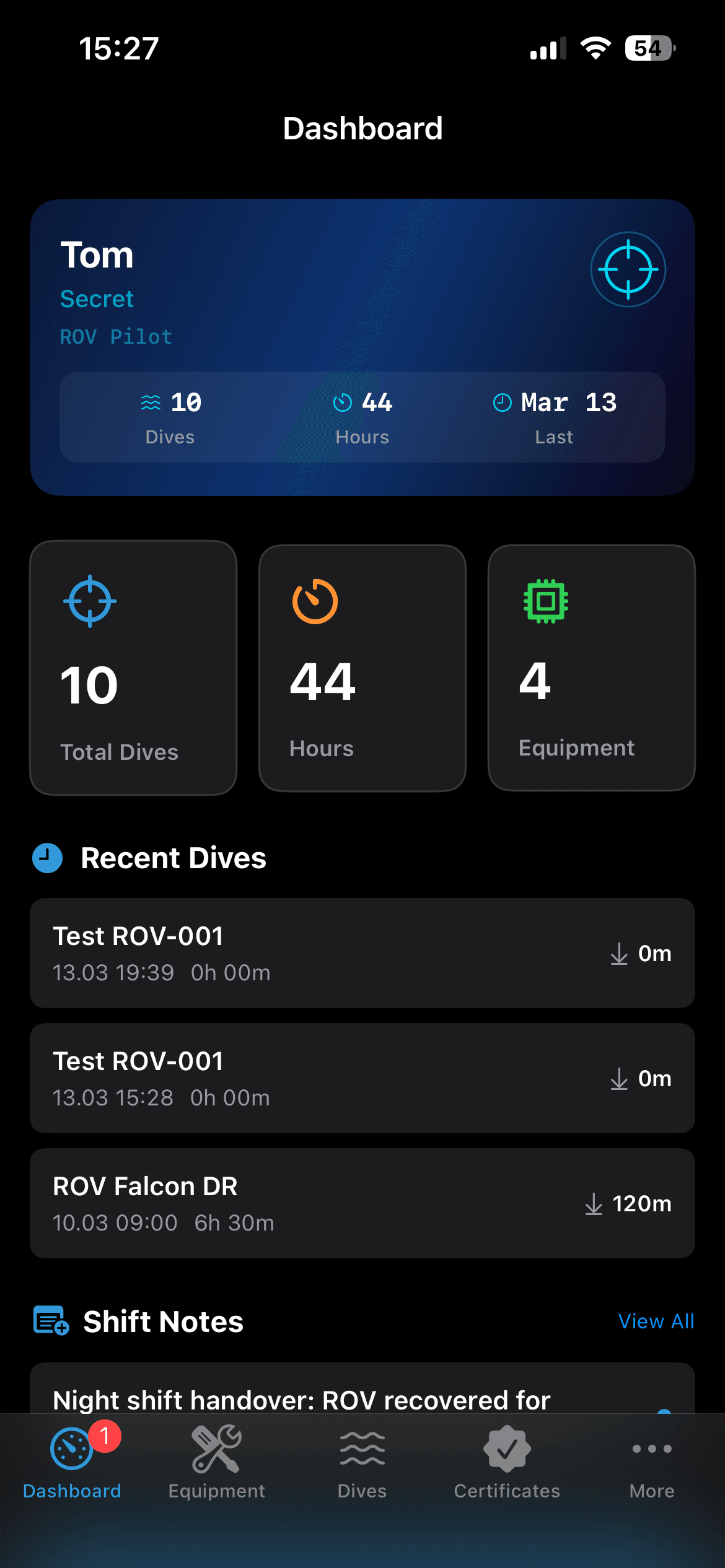Viewport: 725px width, 1568px height.
Task: Select the green chip icon on Equipment card
Action: [x=545, y=601]
